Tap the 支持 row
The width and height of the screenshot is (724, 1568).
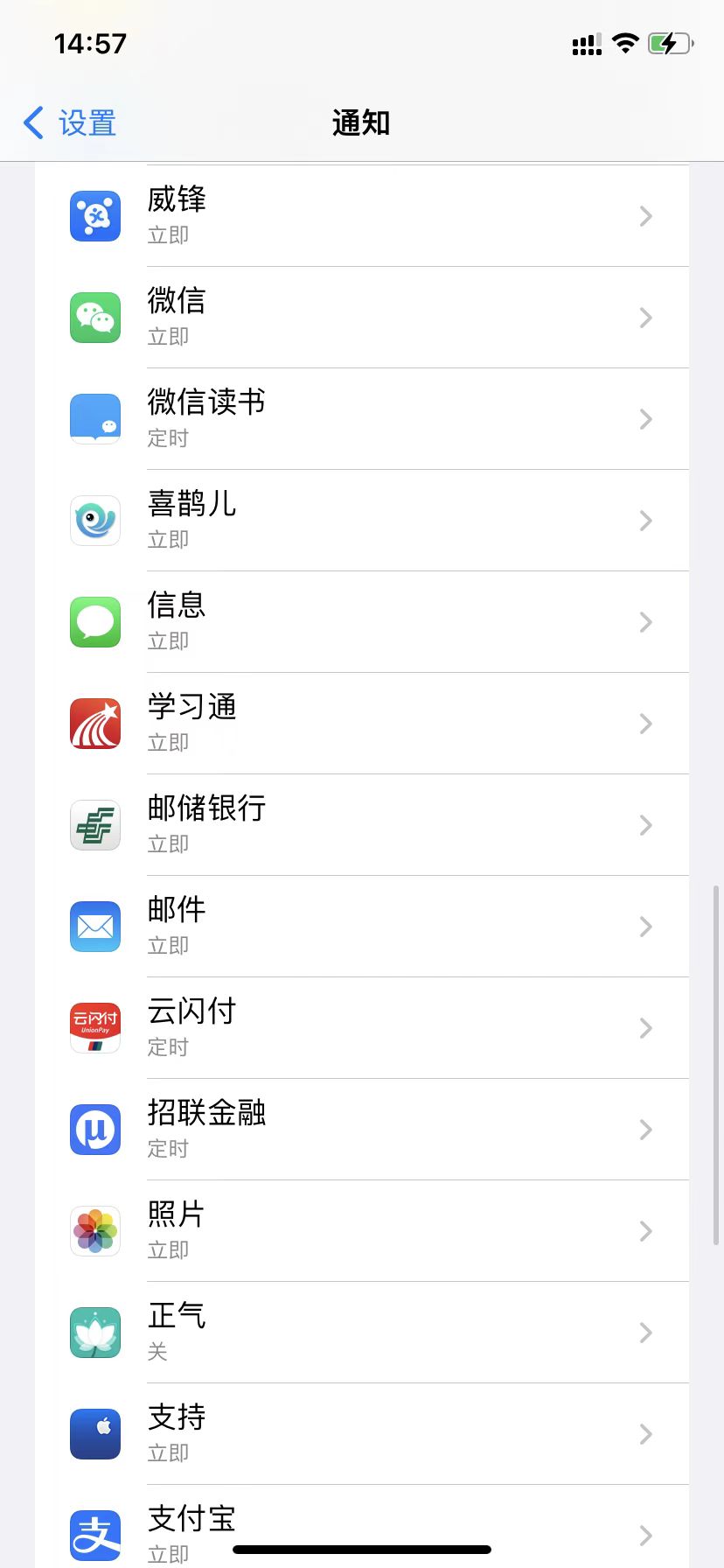pos(362,1434)
